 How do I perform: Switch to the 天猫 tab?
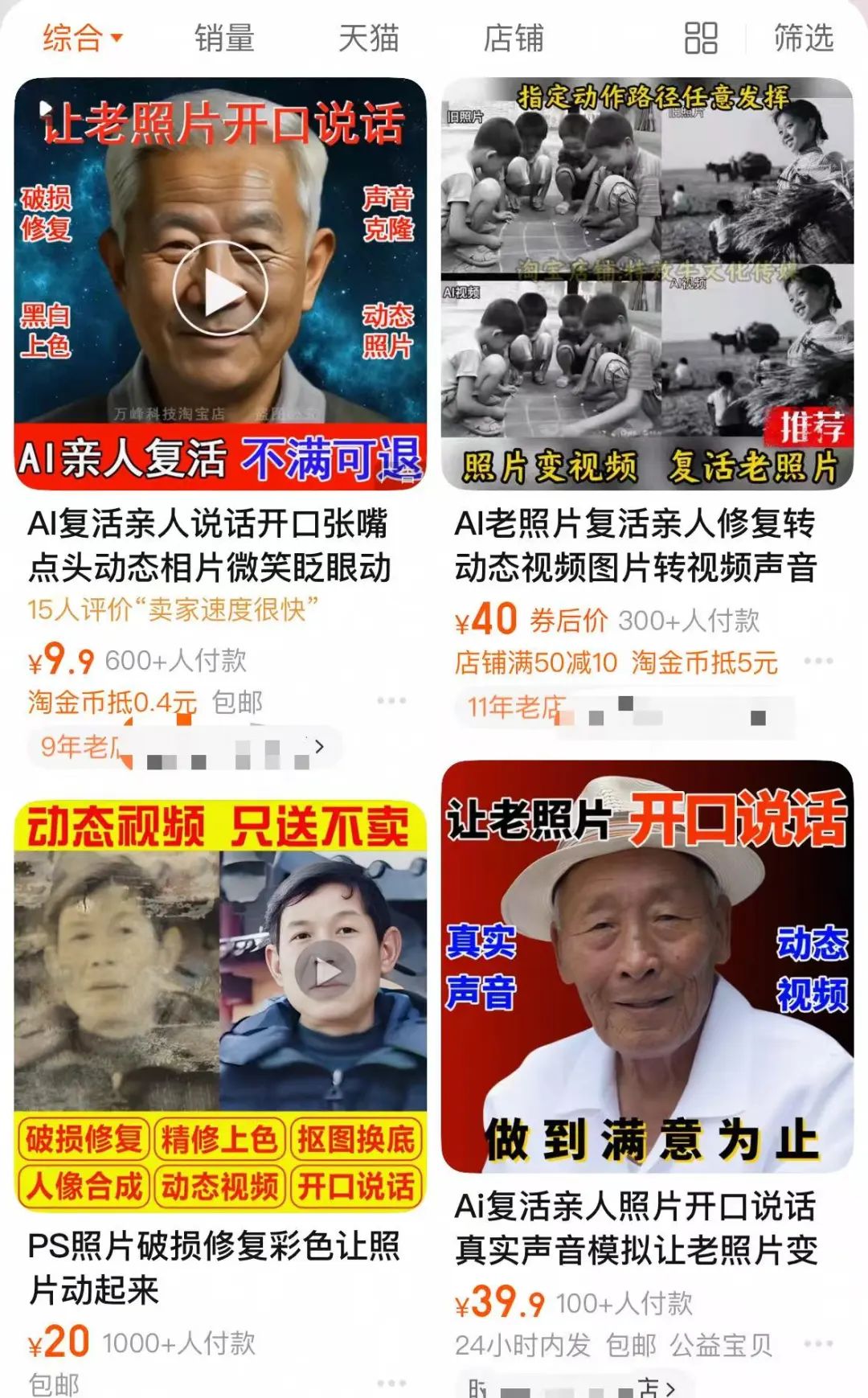(369, 38)
